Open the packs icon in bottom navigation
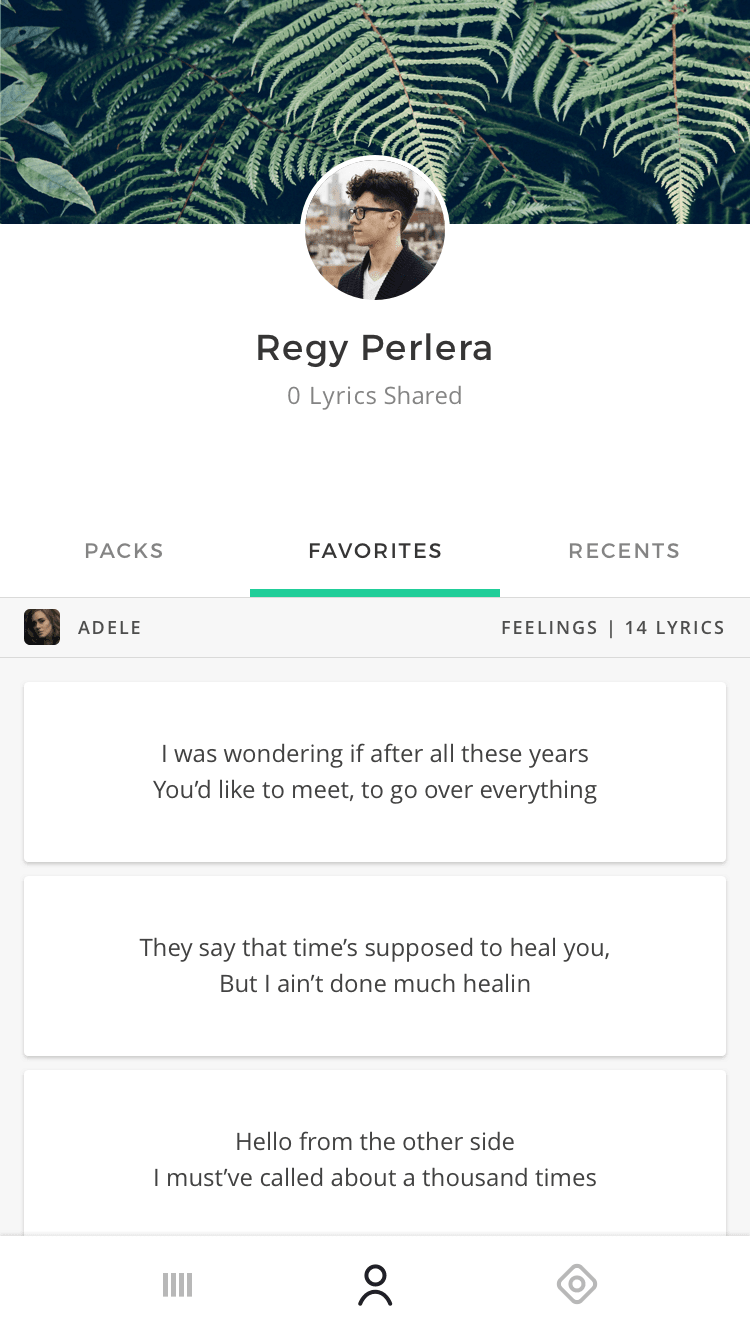 click(x=177, y=1284)
